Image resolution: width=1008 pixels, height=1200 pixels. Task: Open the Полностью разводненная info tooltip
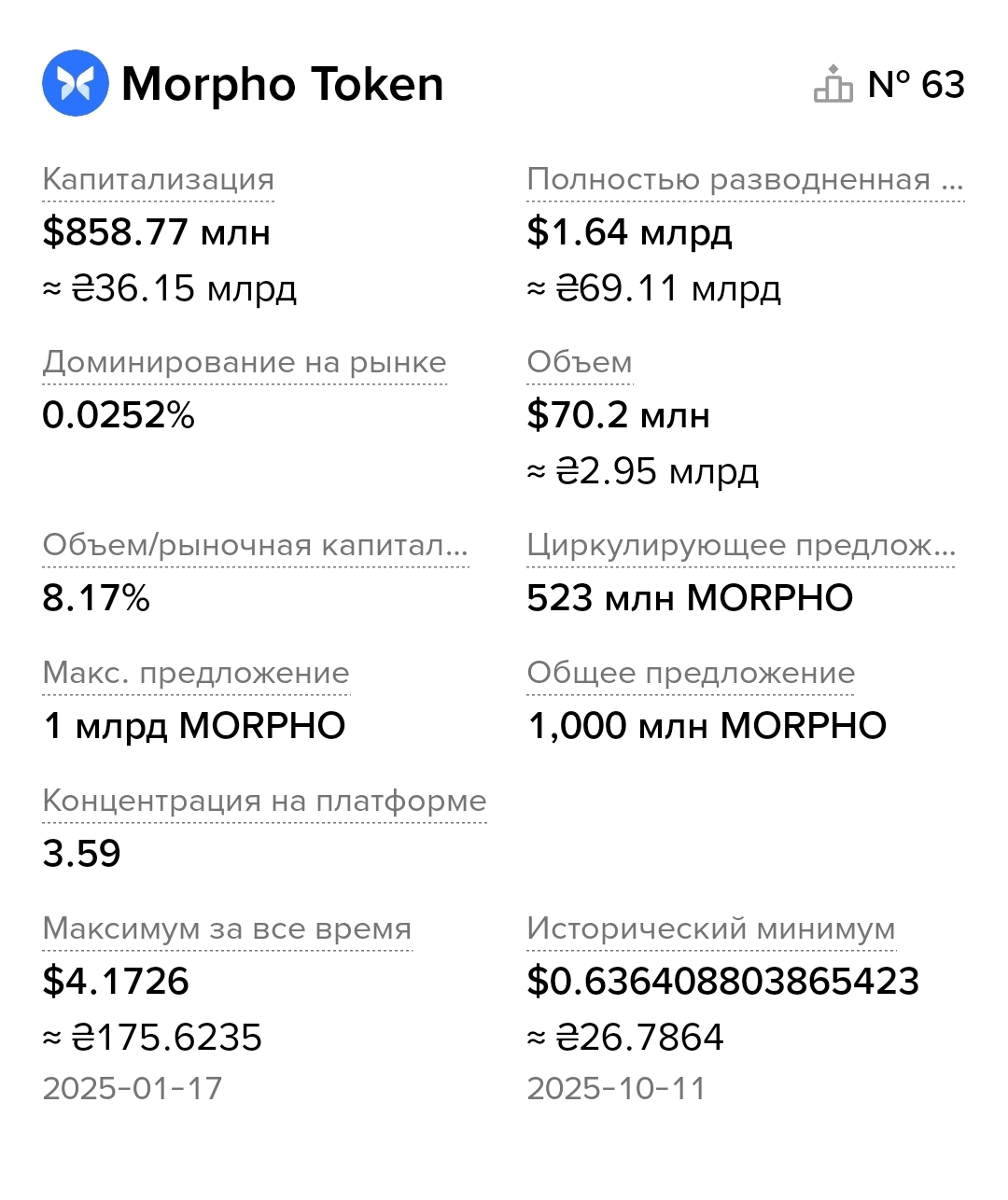[x=744, y=179]
